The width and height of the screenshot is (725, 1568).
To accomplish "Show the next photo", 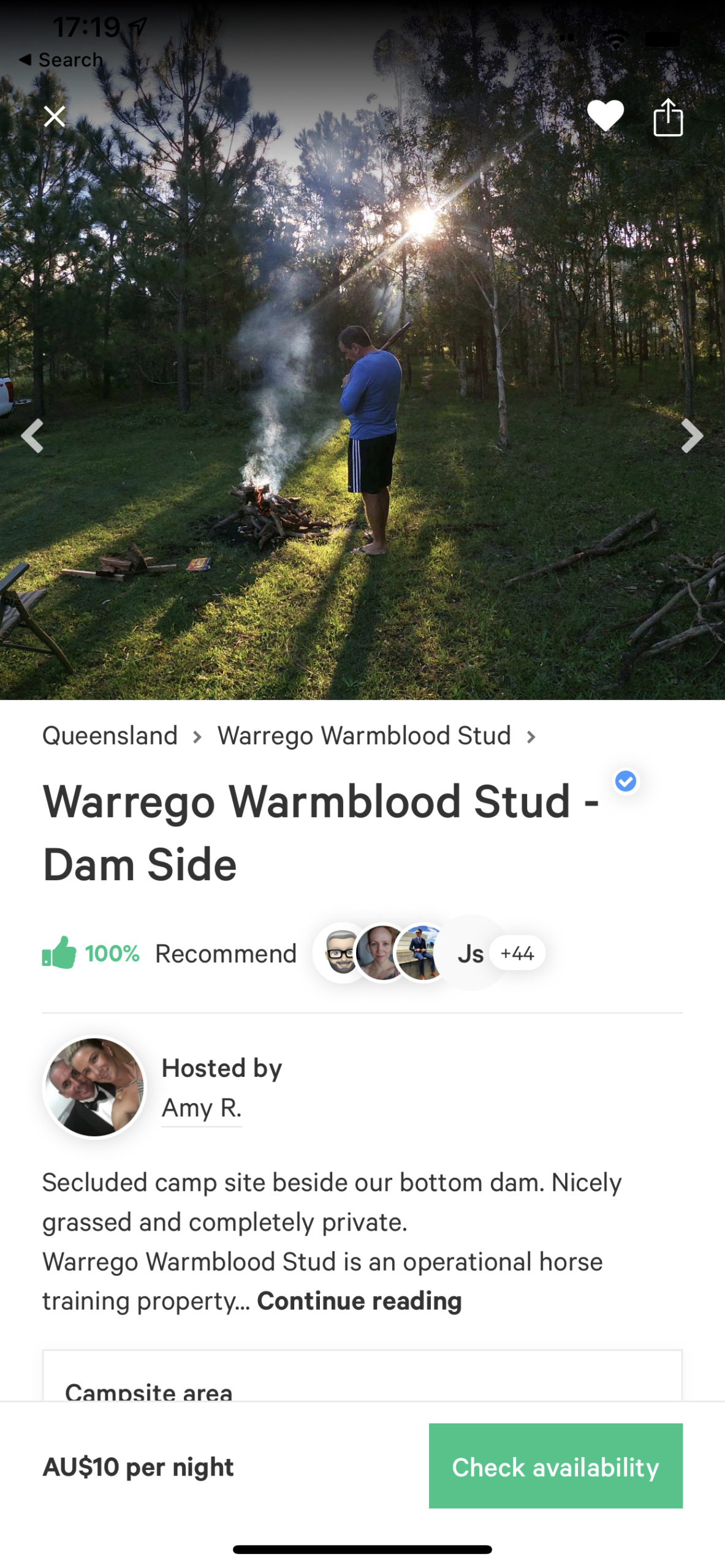I will pyautogui.click(x=692, y=435).
